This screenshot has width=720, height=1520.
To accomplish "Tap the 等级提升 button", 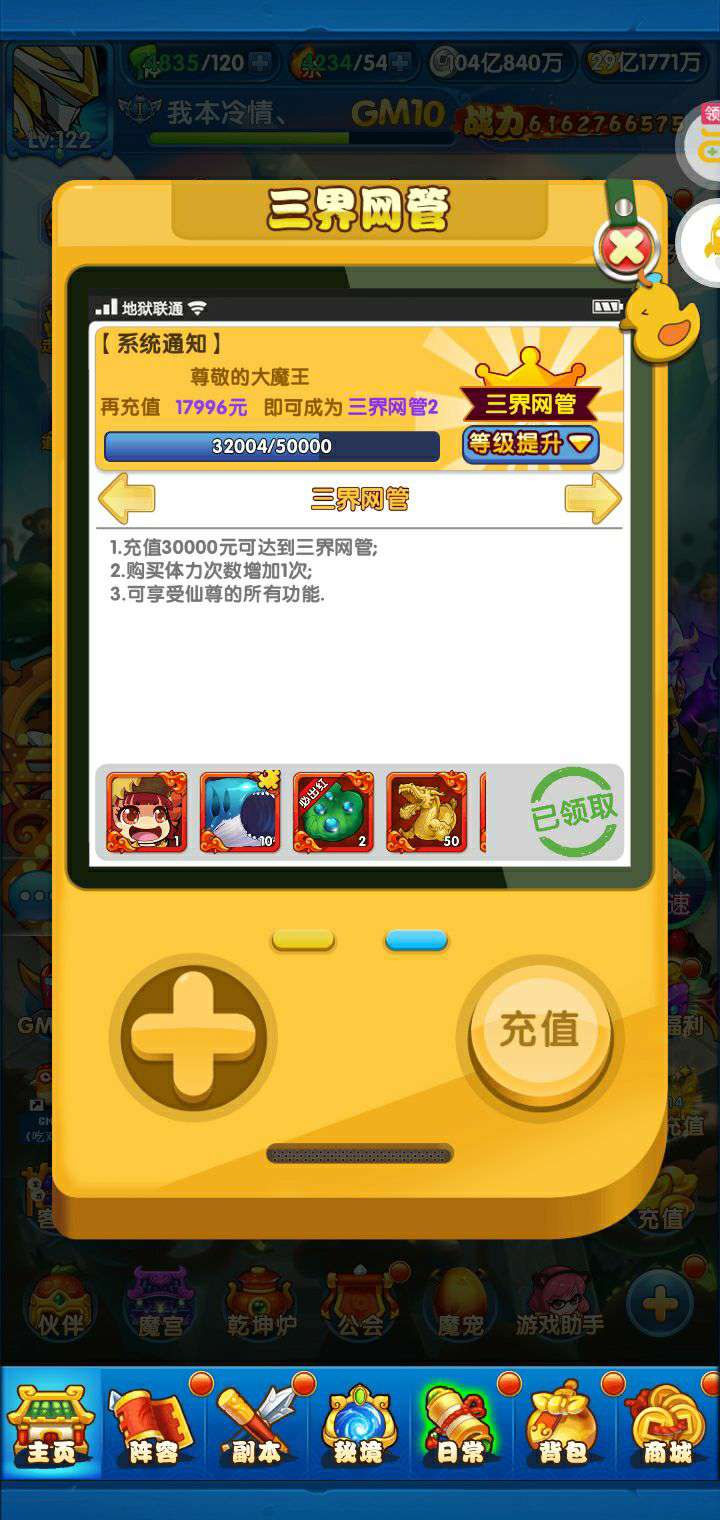I will (531, 443).
